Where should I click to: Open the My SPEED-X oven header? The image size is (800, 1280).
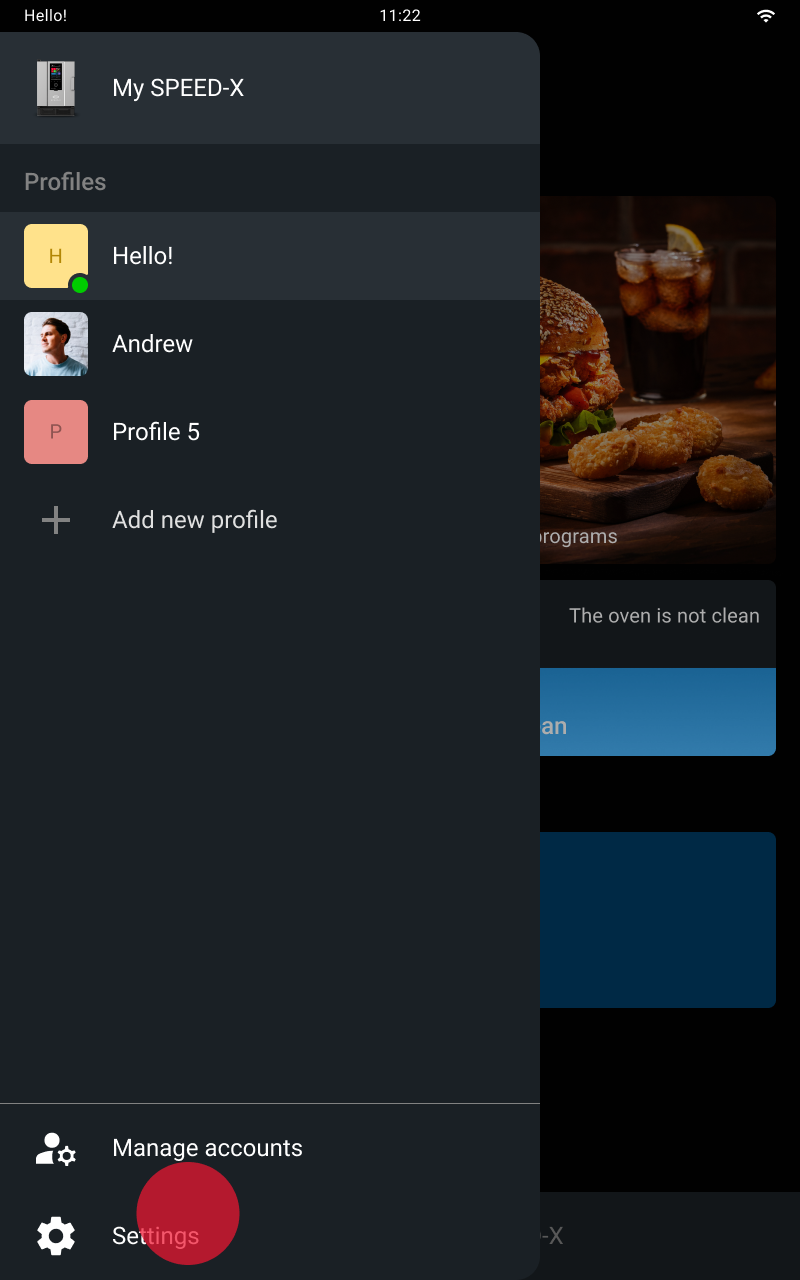(x=270, y=88)
